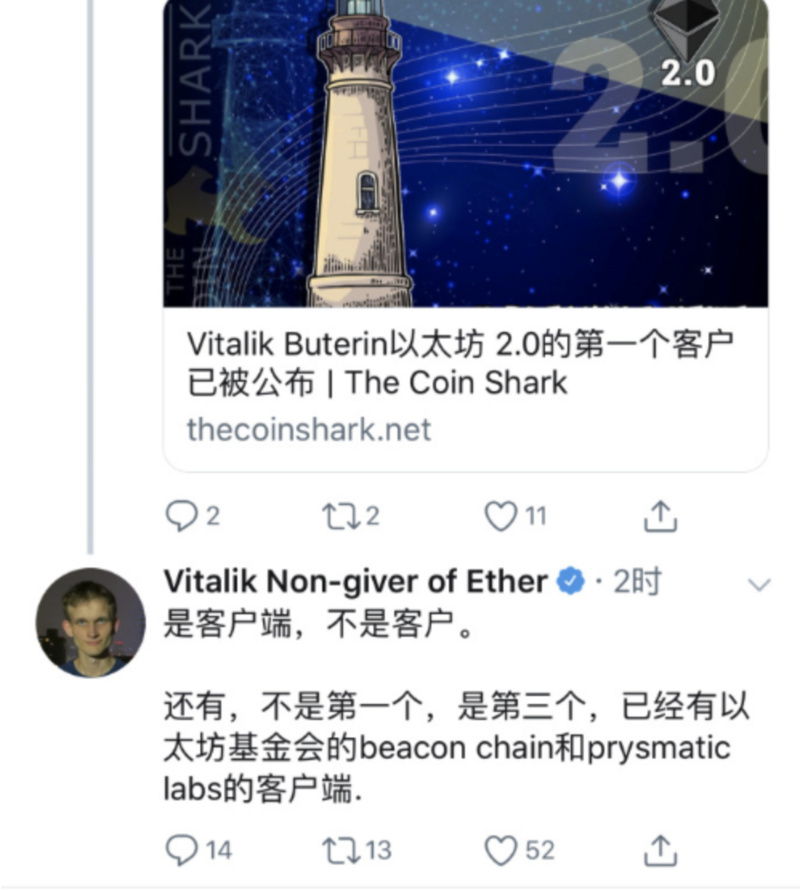Viewport: 800px width, 890px height.
Task: Share Vitalik's reply about beacon chain
Action: click(x=660, y=850)
